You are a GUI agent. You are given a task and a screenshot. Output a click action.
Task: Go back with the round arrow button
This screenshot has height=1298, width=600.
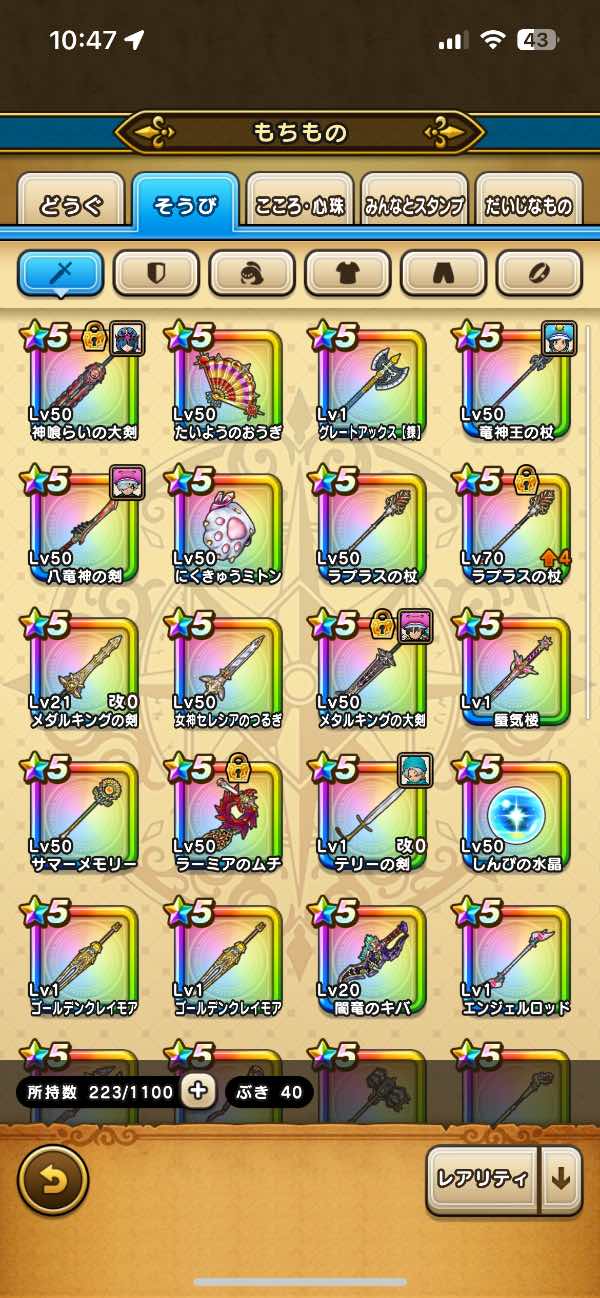[x=53, y=1180]
